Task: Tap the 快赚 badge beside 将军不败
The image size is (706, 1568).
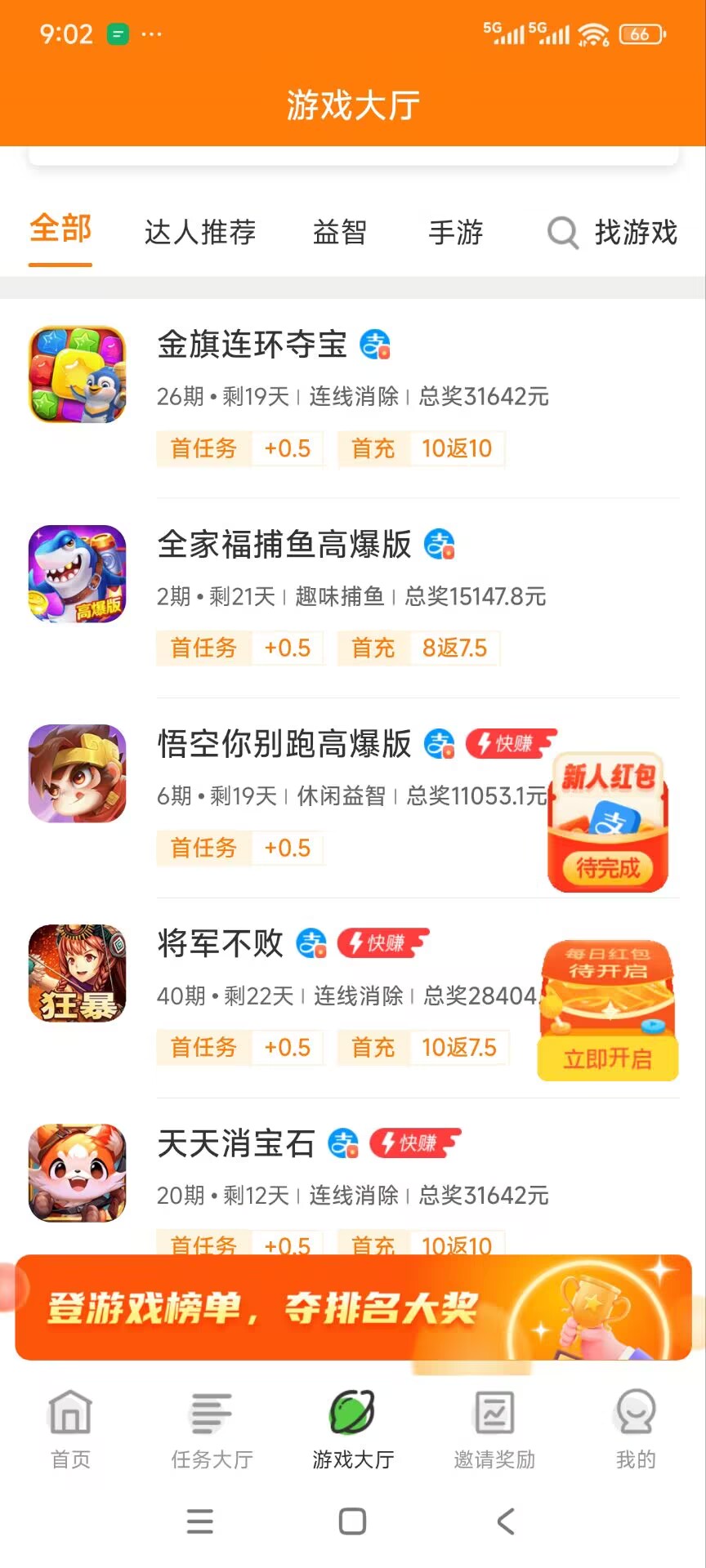Action: point(382,943)
